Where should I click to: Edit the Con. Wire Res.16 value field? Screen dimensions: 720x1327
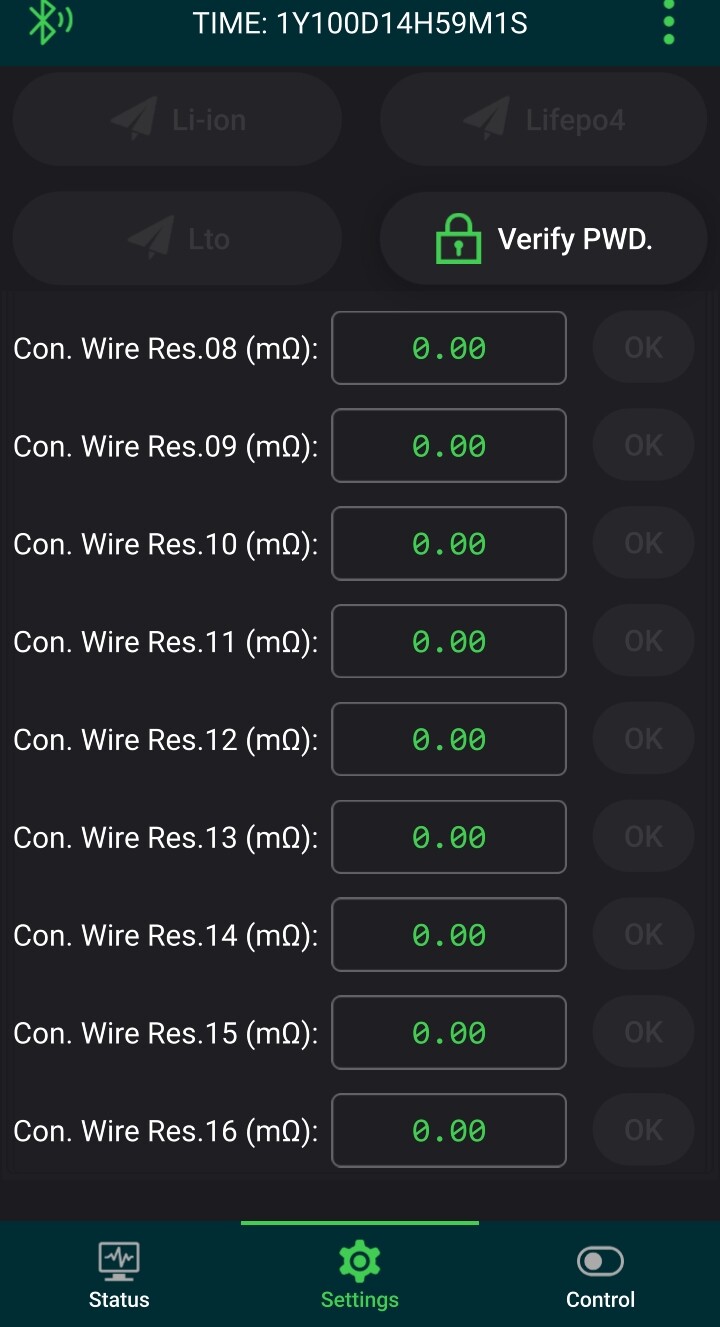(449, 1131)
